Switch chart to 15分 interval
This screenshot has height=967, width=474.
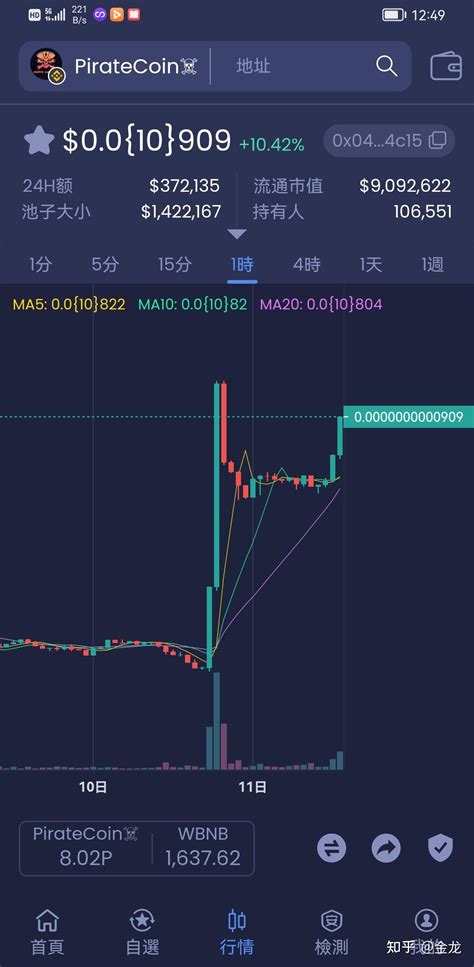pyautogui.click(x=174, y=265)
